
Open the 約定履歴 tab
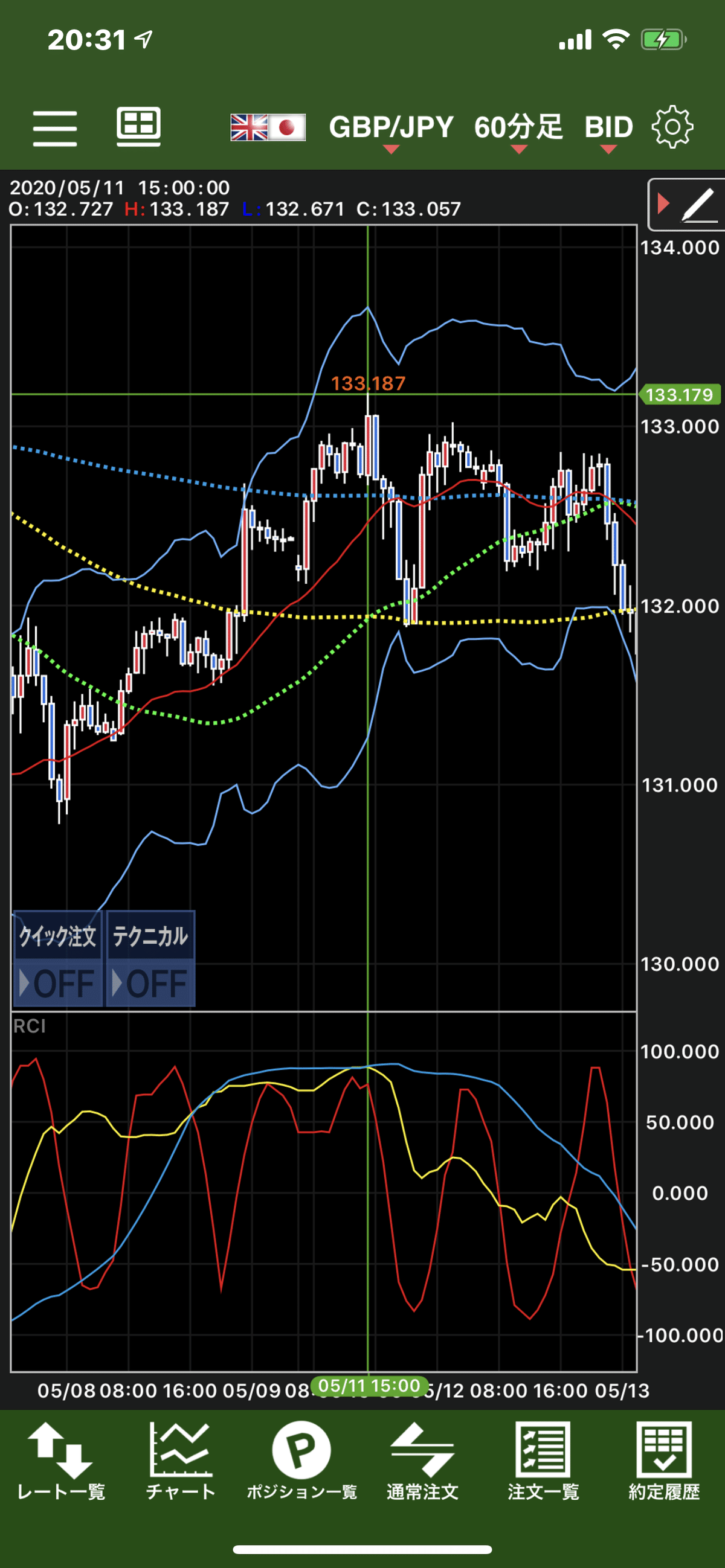664,1461
